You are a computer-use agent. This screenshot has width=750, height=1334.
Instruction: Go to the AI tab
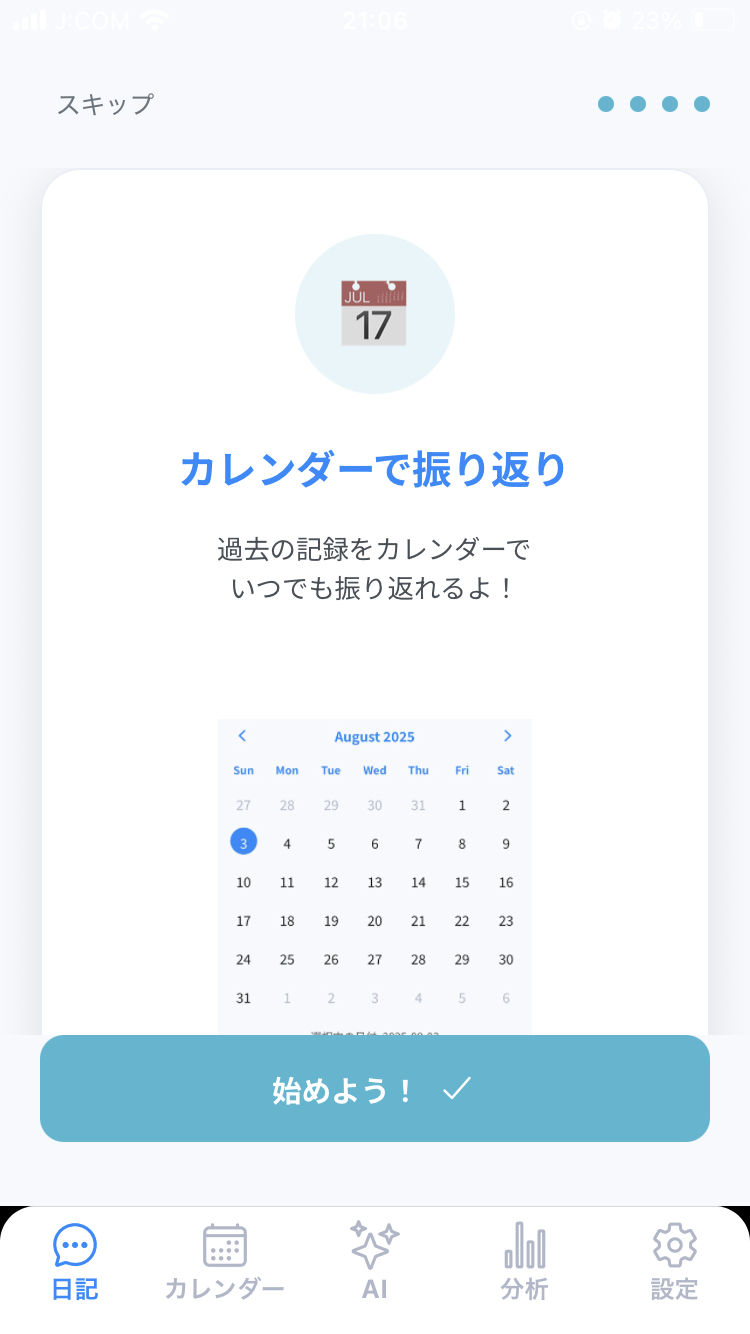pyautogui.click(x=375, y=1262)
